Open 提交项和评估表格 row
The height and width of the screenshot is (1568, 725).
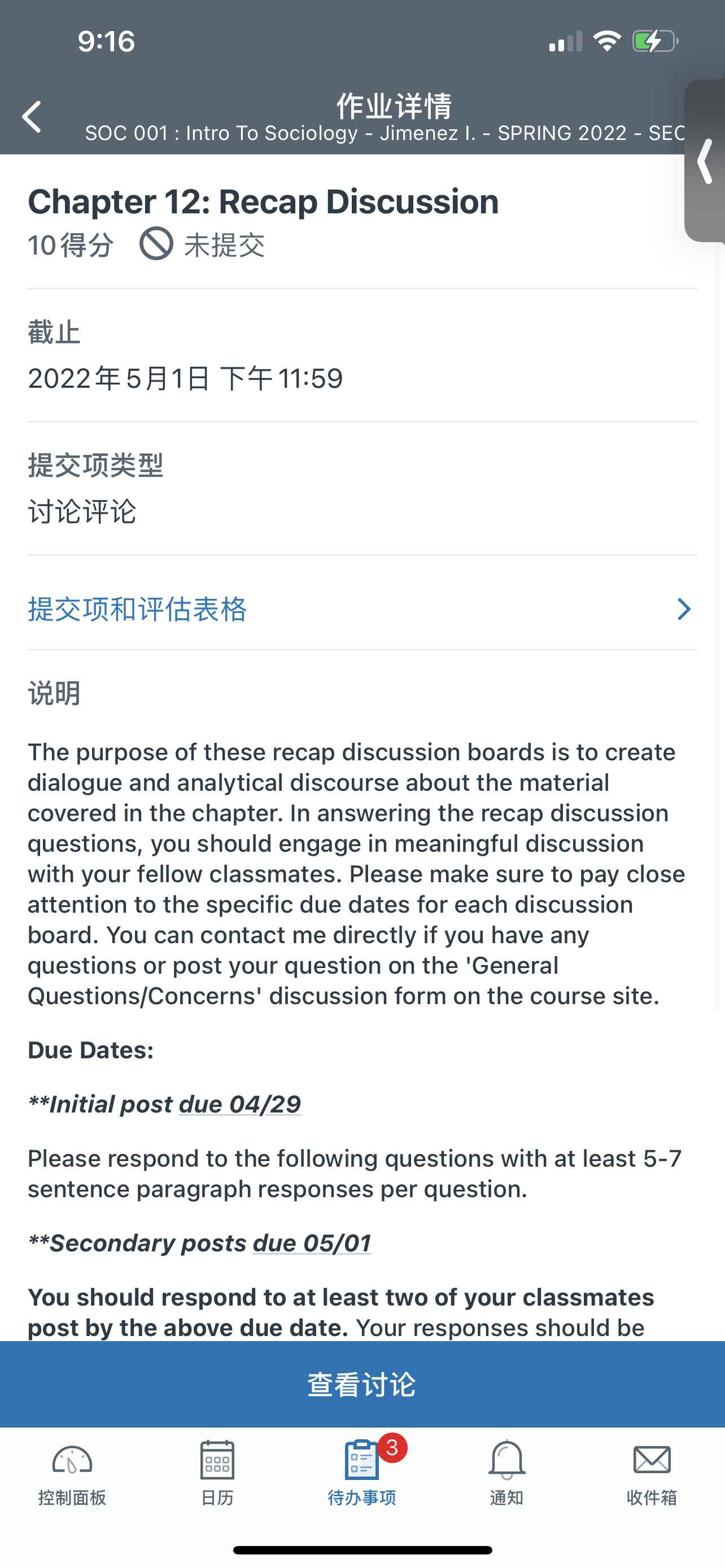pos(362,609)
